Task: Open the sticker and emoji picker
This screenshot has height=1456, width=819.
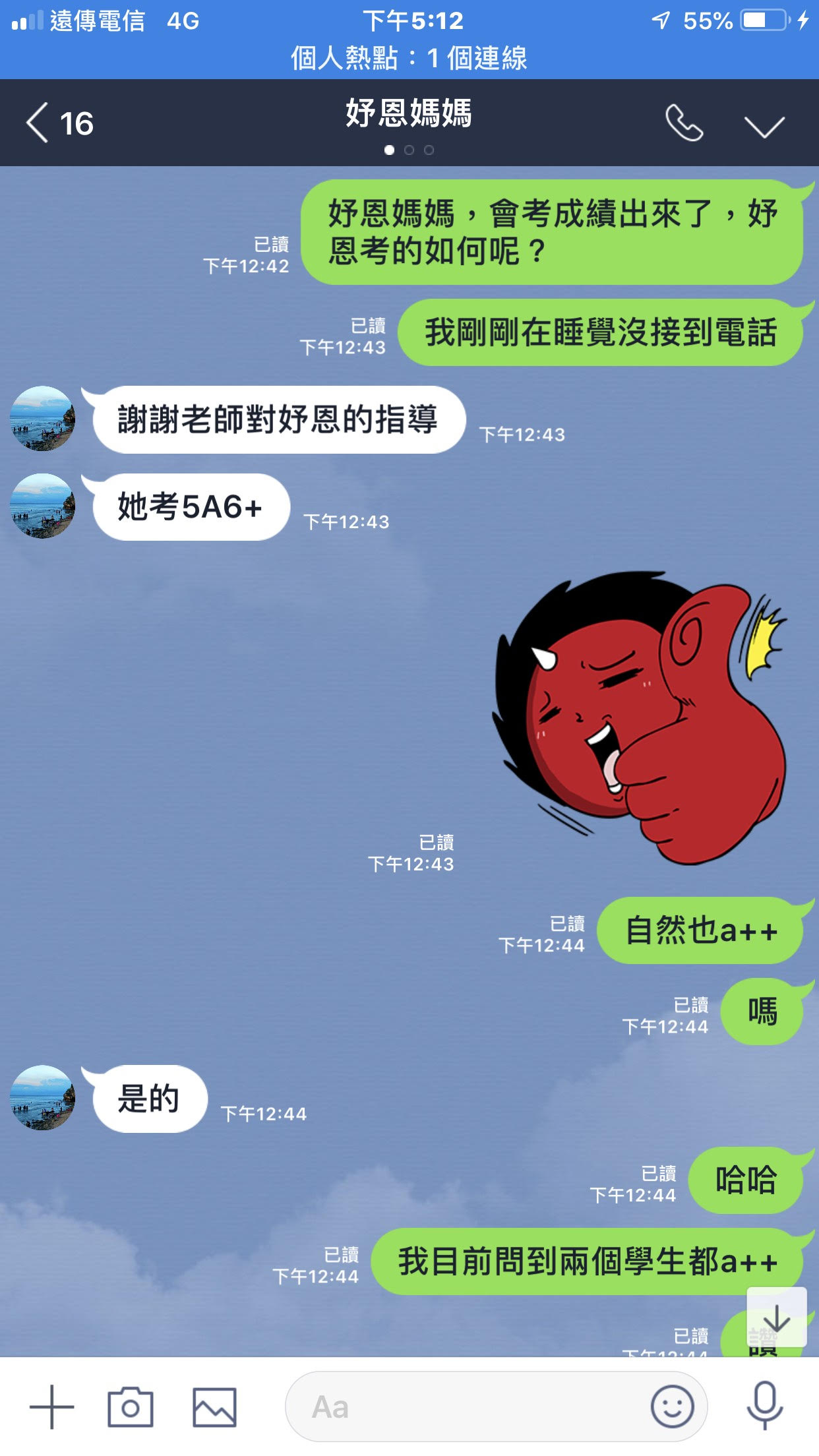Action: (x=672, y=1407)
